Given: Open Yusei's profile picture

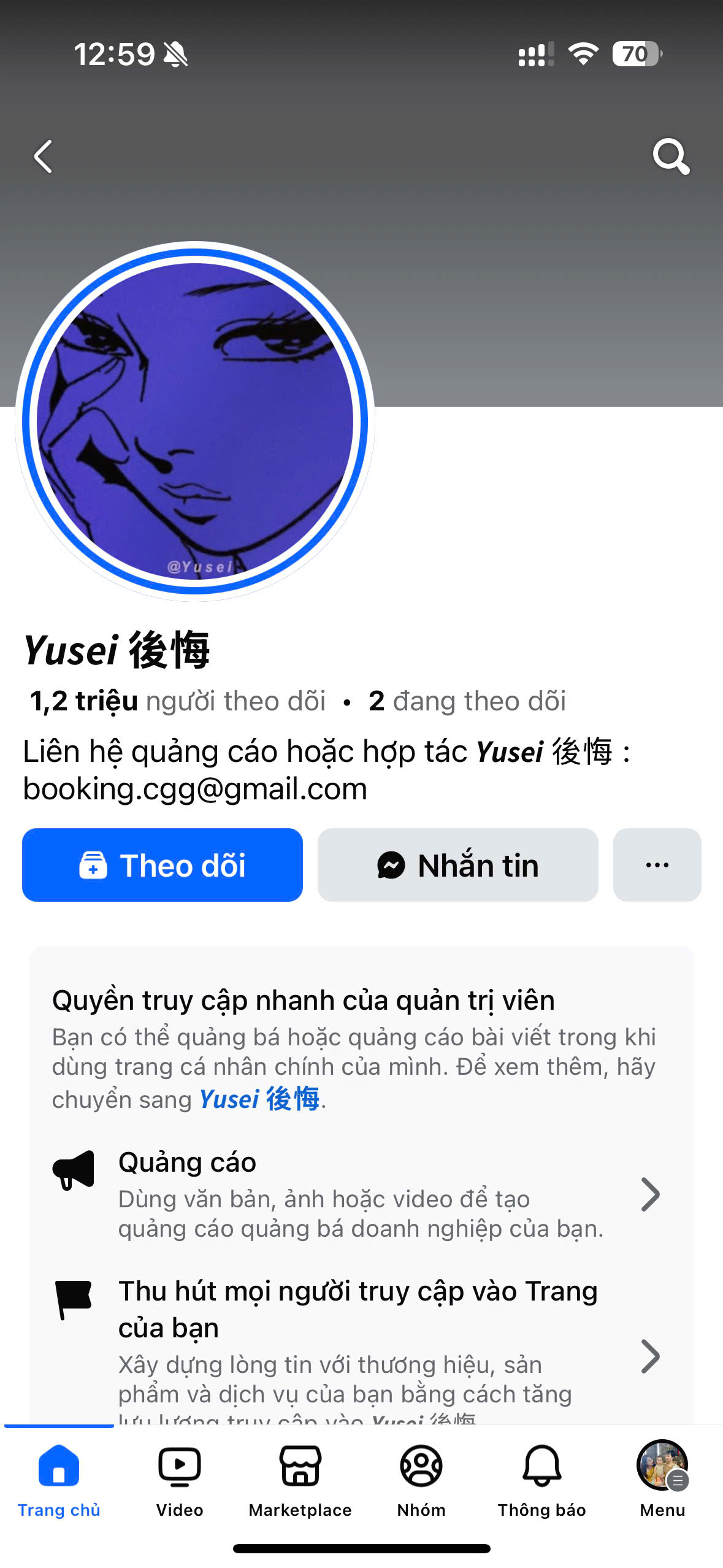Looking at the screenshot, I should pos(195,421).
